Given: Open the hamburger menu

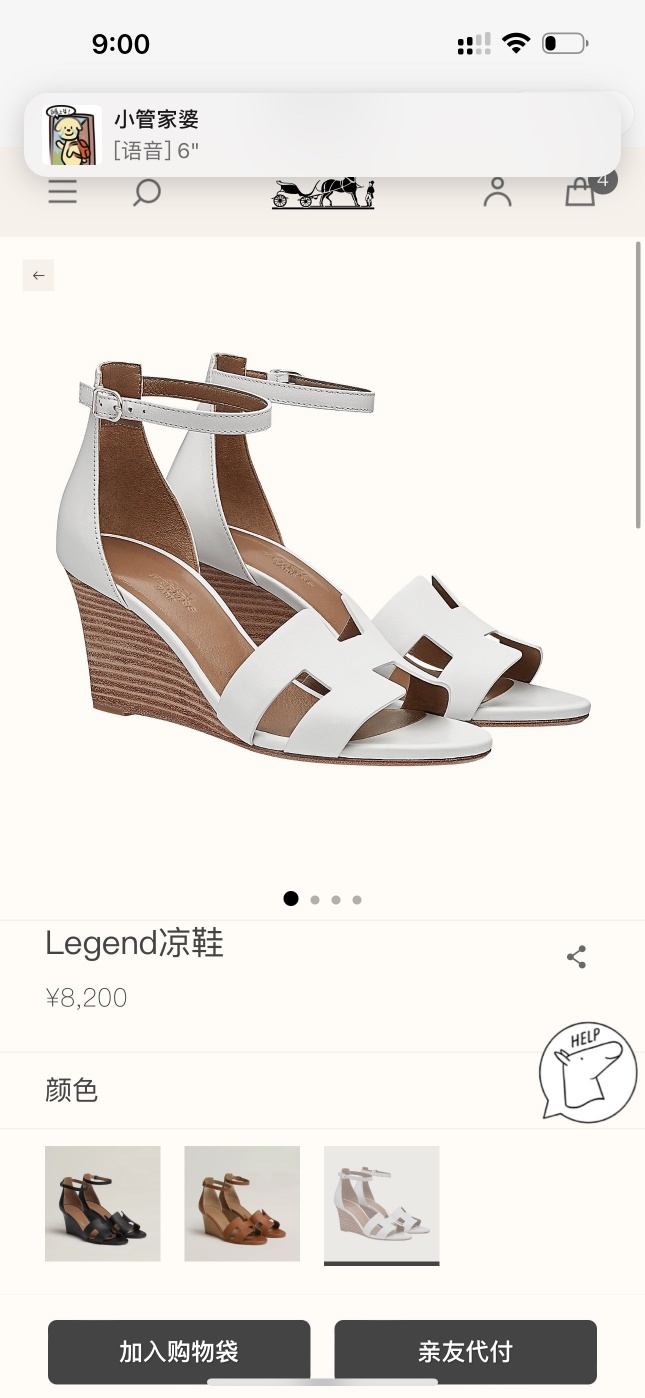Looking at the screenshot, I should click(62, 192).
